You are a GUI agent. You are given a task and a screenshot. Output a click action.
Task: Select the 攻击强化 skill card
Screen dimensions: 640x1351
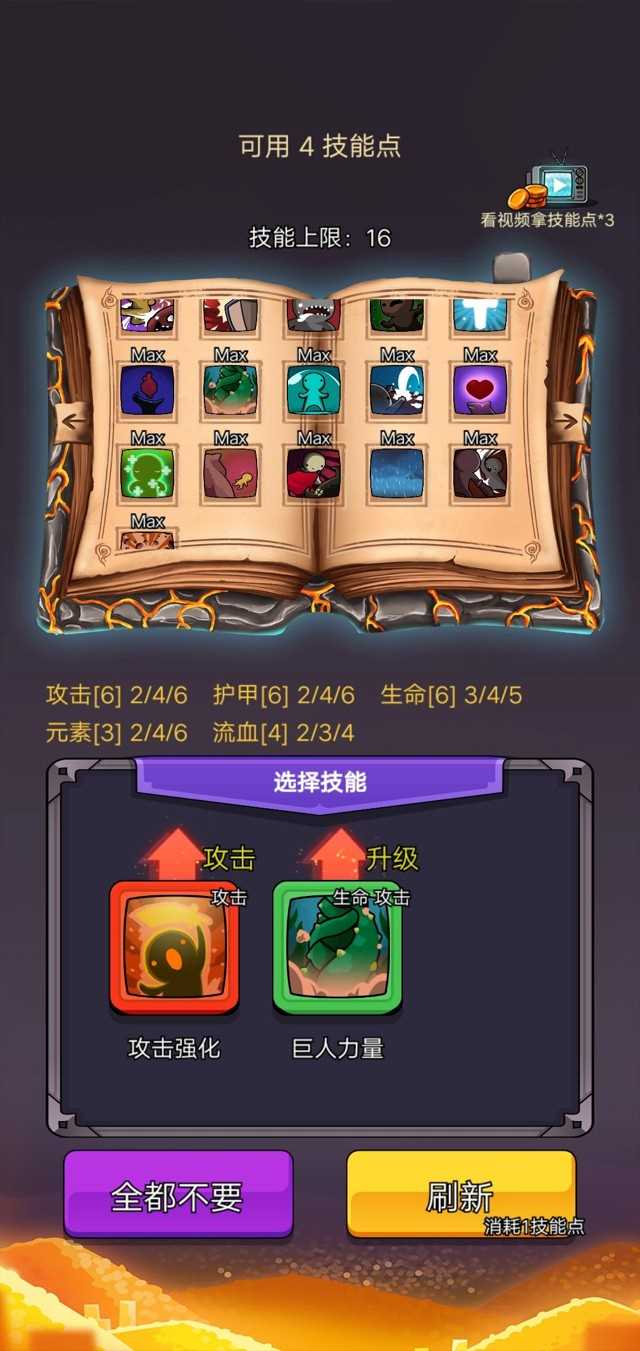[174, 947]
